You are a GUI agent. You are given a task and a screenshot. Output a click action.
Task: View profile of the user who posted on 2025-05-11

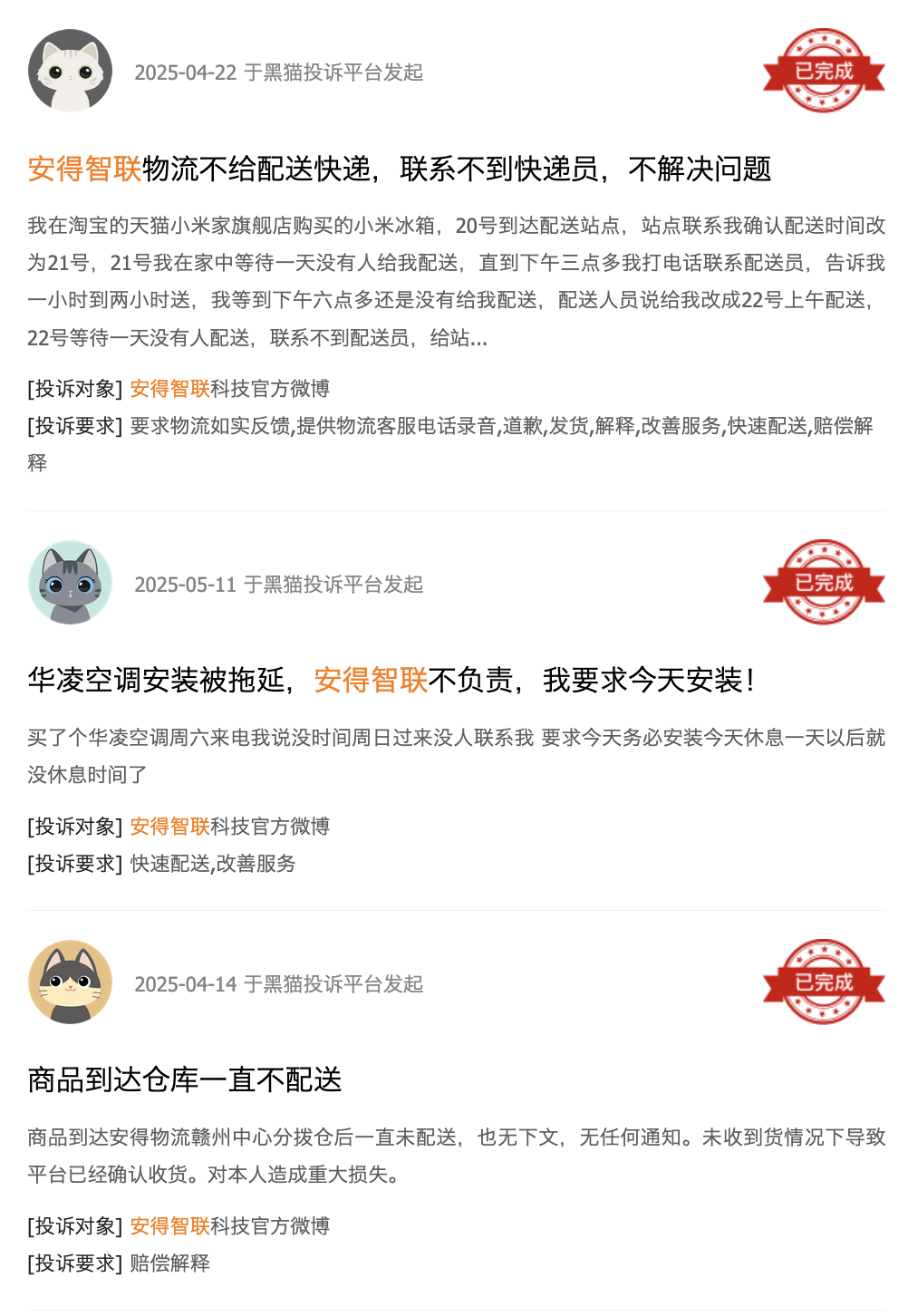coord(71,583)
